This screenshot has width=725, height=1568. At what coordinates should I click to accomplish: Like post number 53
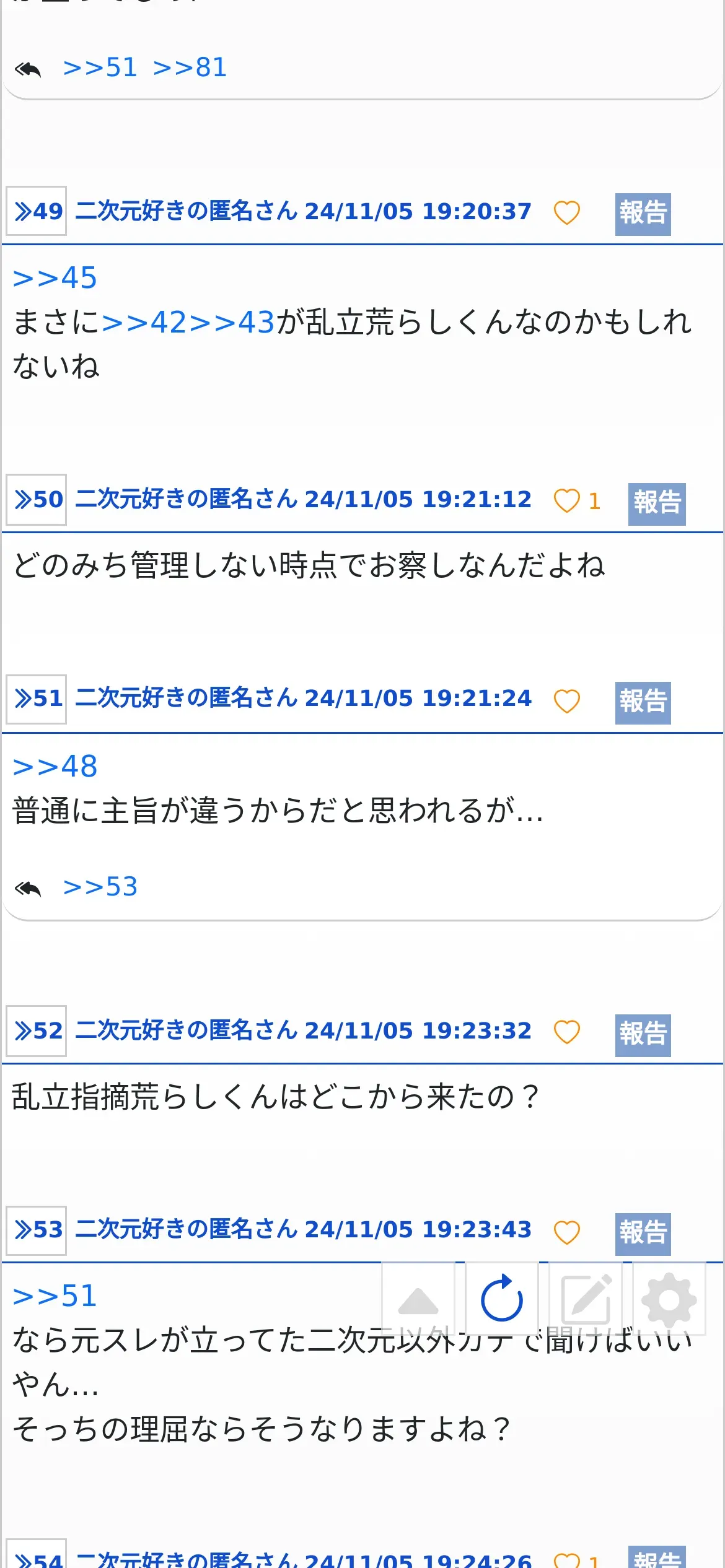(x=566, y=1232)
